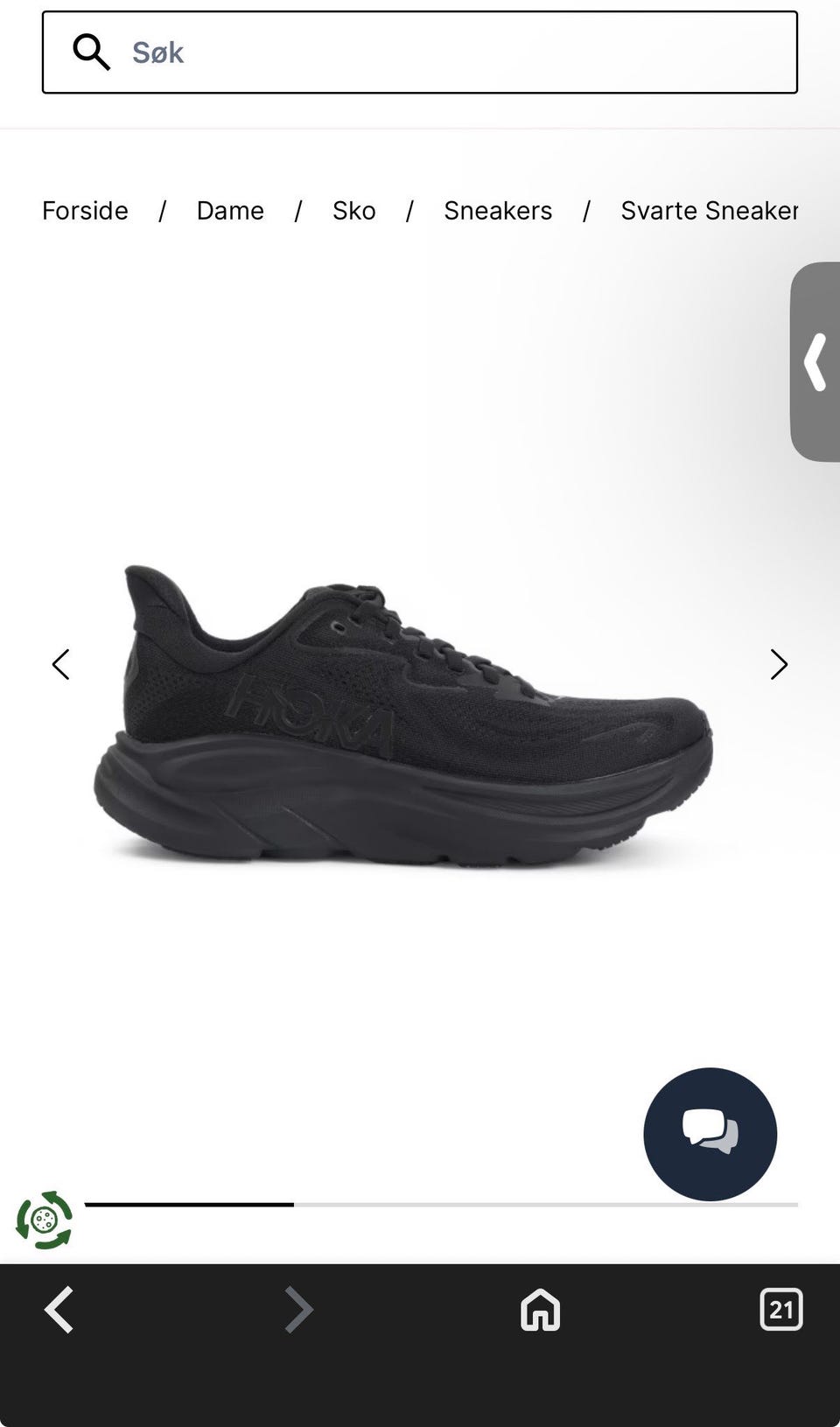Open the tab switcher showing 21 tabs
The image size is (840, 1427).
point(780,1310)
